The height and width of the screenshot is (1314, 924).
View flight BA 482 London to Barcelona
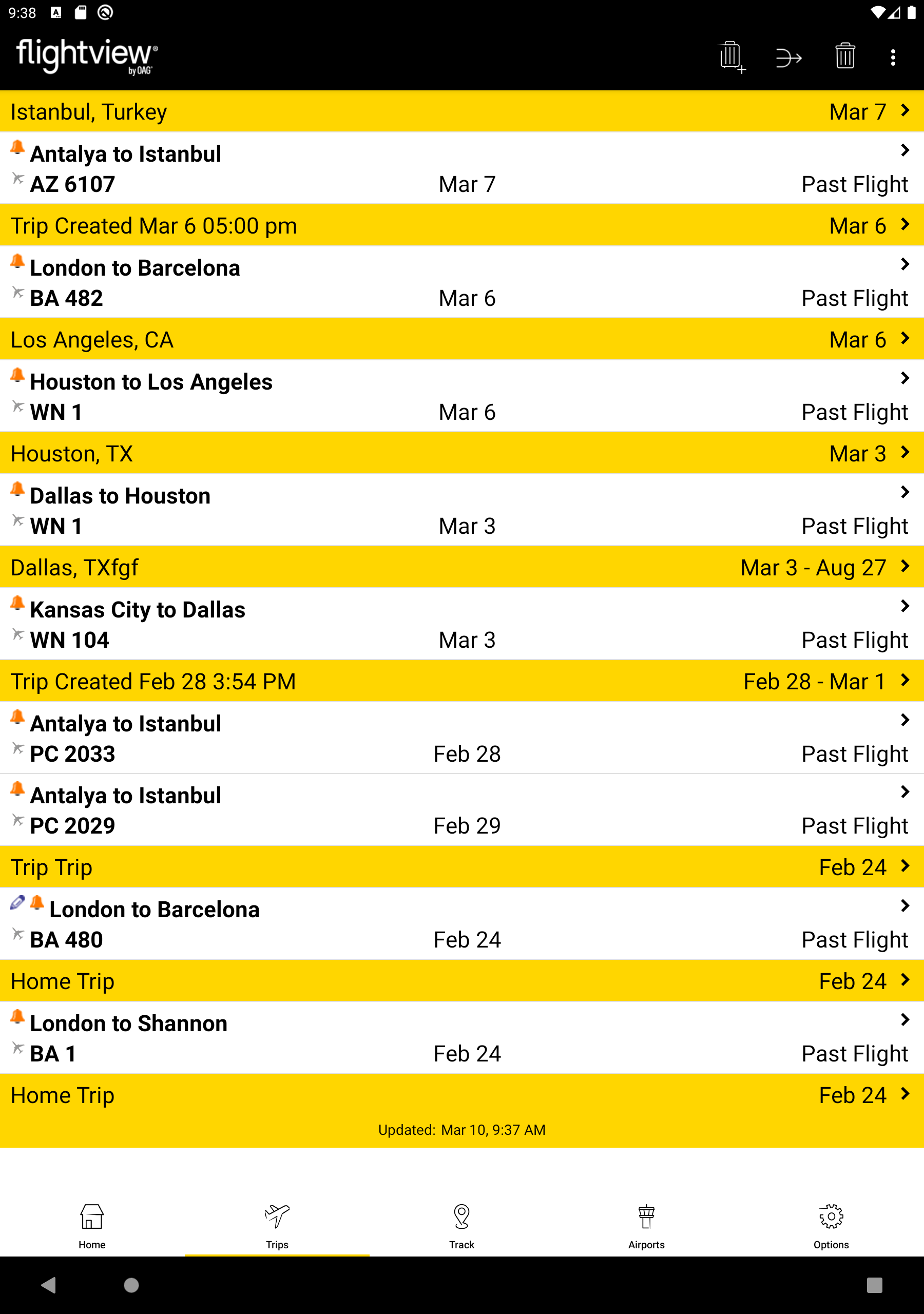(x=461, y=283)
